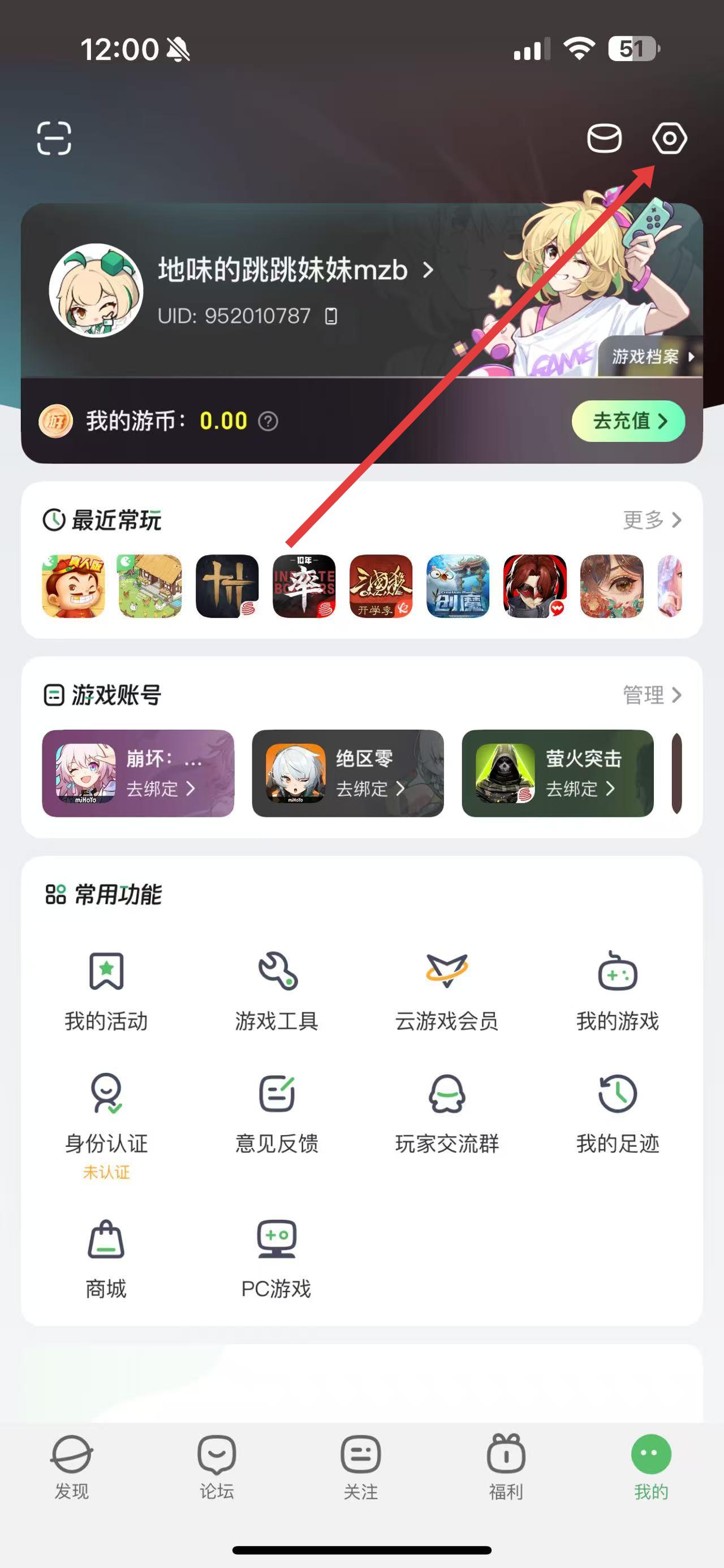Tap the coin wallet icon

[x=604, y=139]
